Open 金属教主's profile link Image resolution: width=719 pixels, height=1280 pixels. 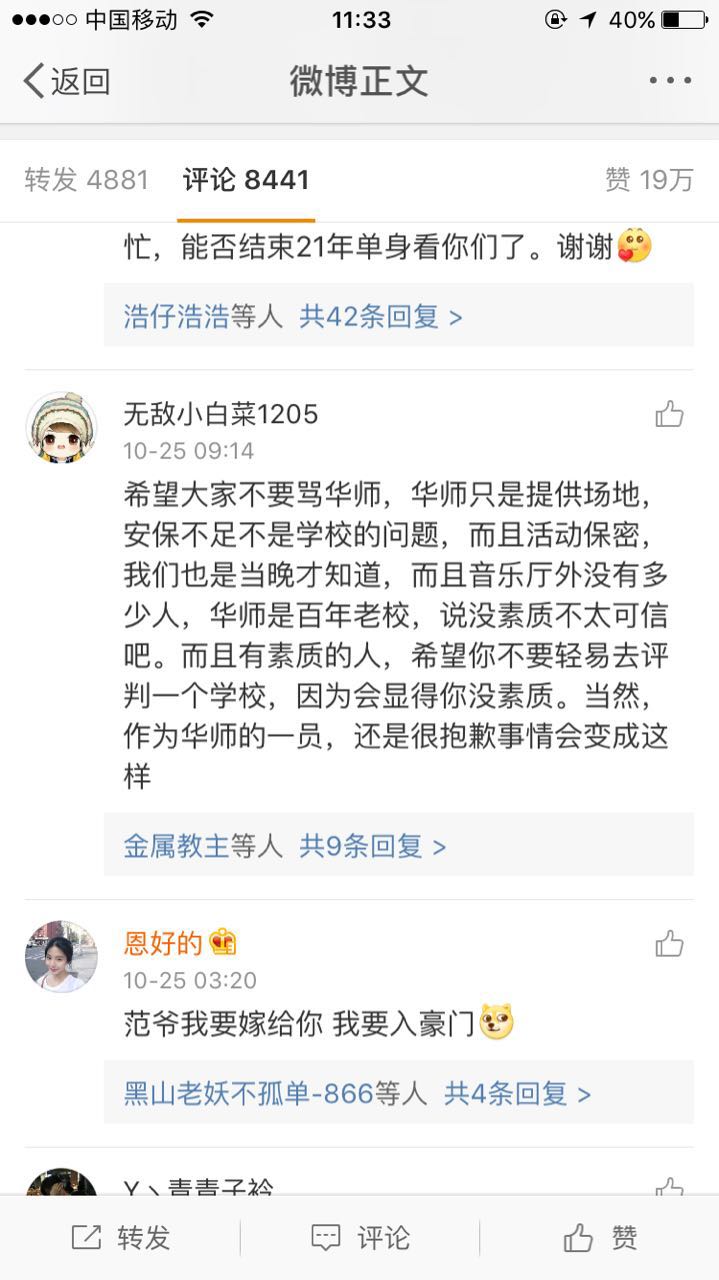click(x=176, y=846)
